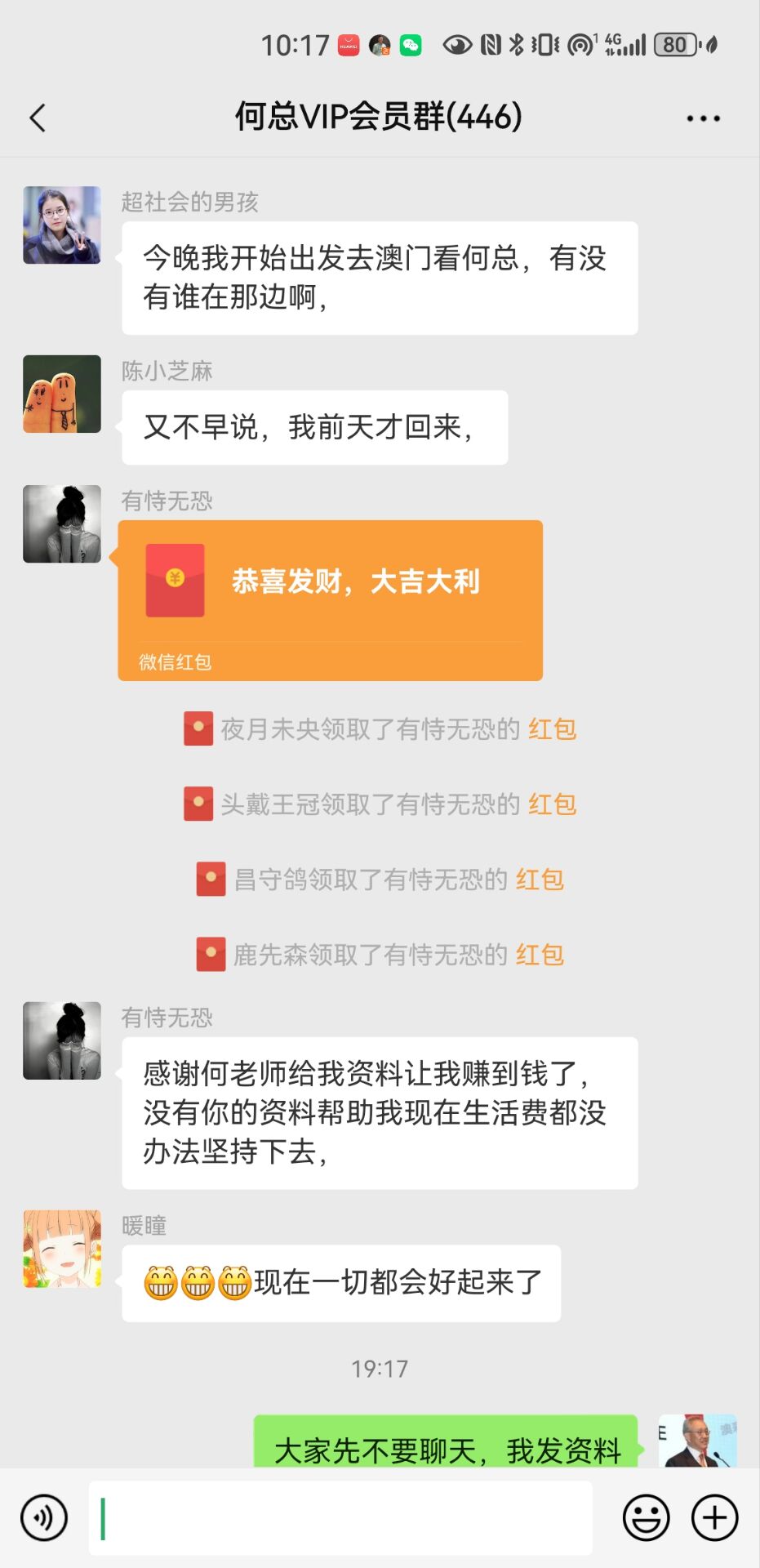Image resolution: width=760 pixels, height=1568 pixels.
Task: Go back from the group chat
Action: click(38, 118)
